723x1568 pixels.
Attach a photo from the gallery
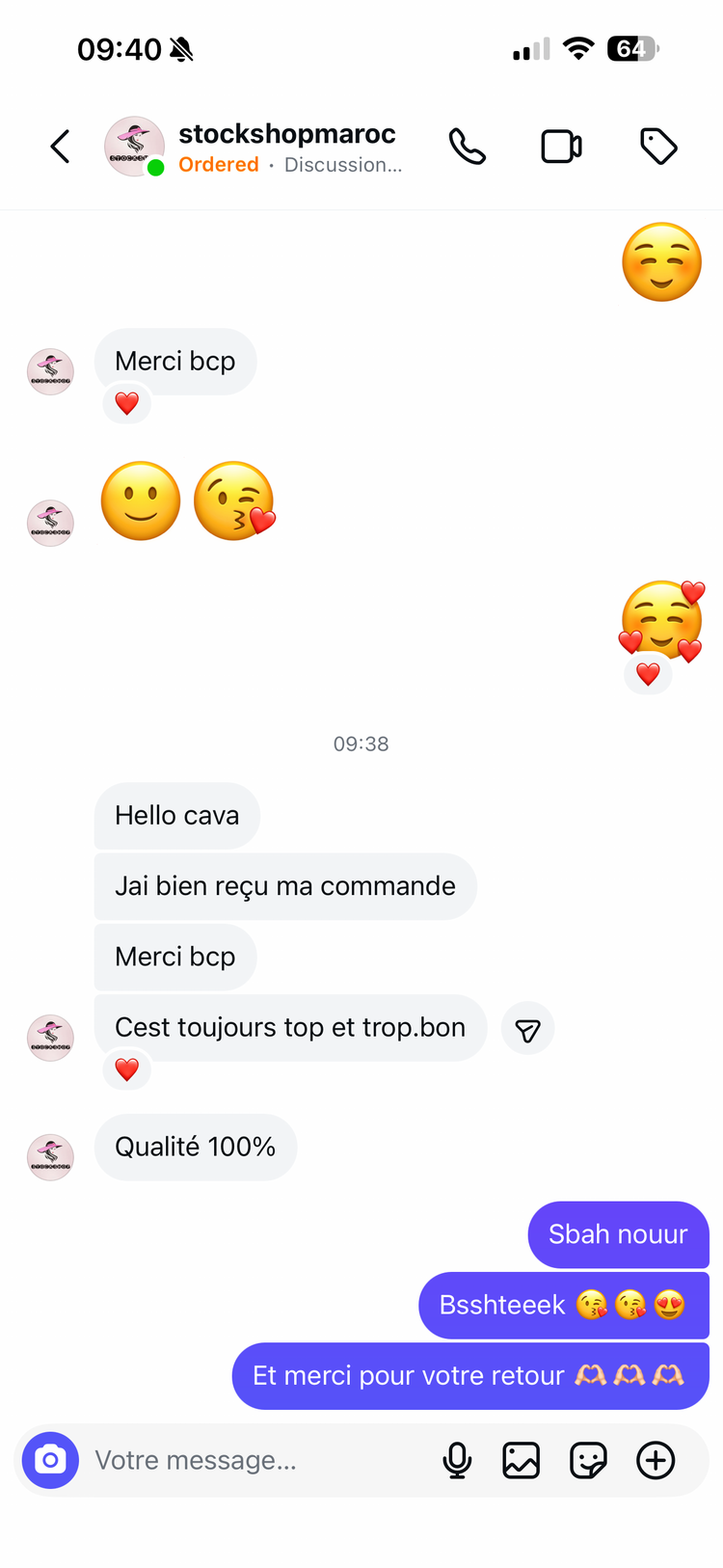(522, 1460)
